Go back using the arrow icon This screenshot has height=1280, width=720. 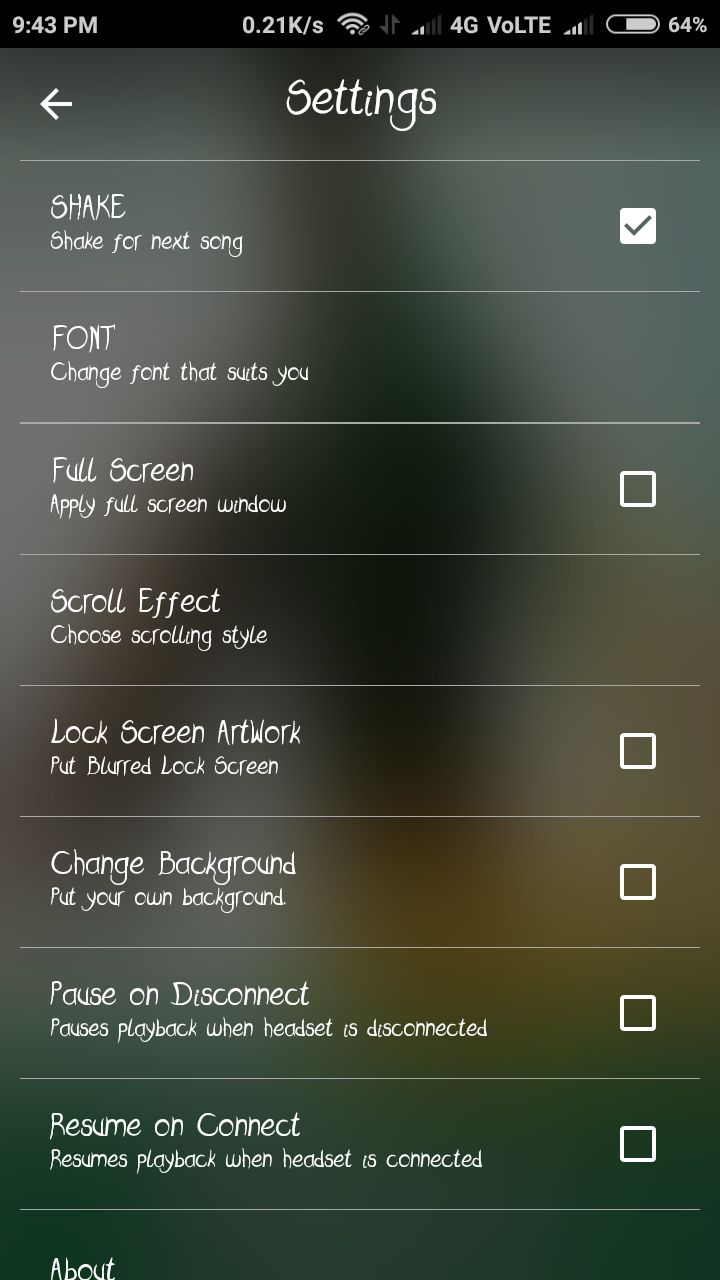point(56,104)
